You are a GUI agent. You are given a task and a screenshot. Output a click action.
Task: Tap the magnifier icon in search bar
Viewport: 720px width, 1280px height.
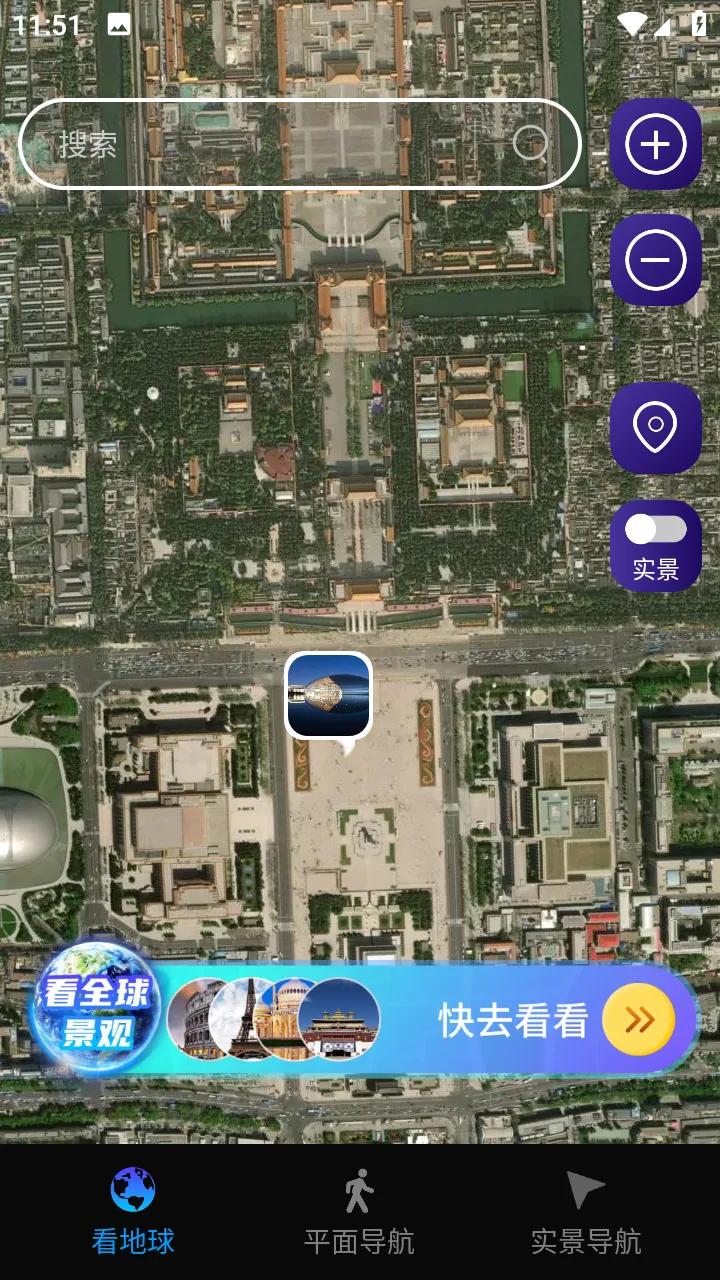[x=530, y=144]
